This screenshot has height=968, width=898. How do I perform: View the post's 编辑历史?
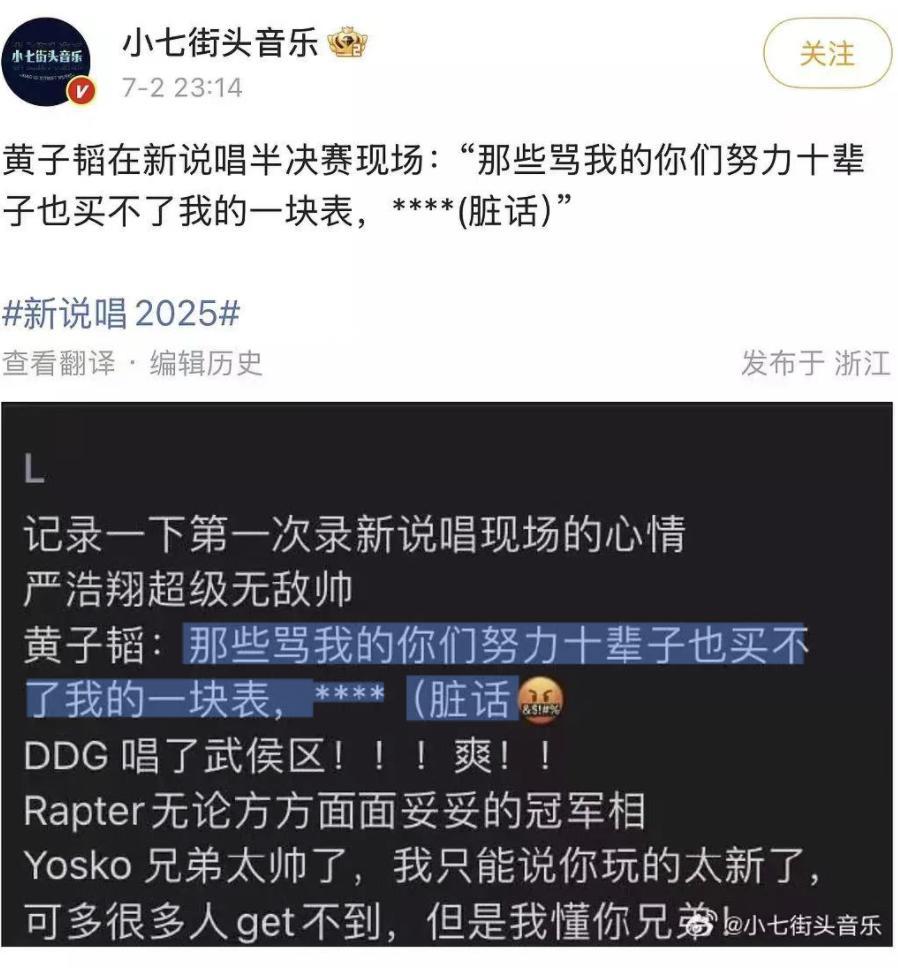point(206,363)
